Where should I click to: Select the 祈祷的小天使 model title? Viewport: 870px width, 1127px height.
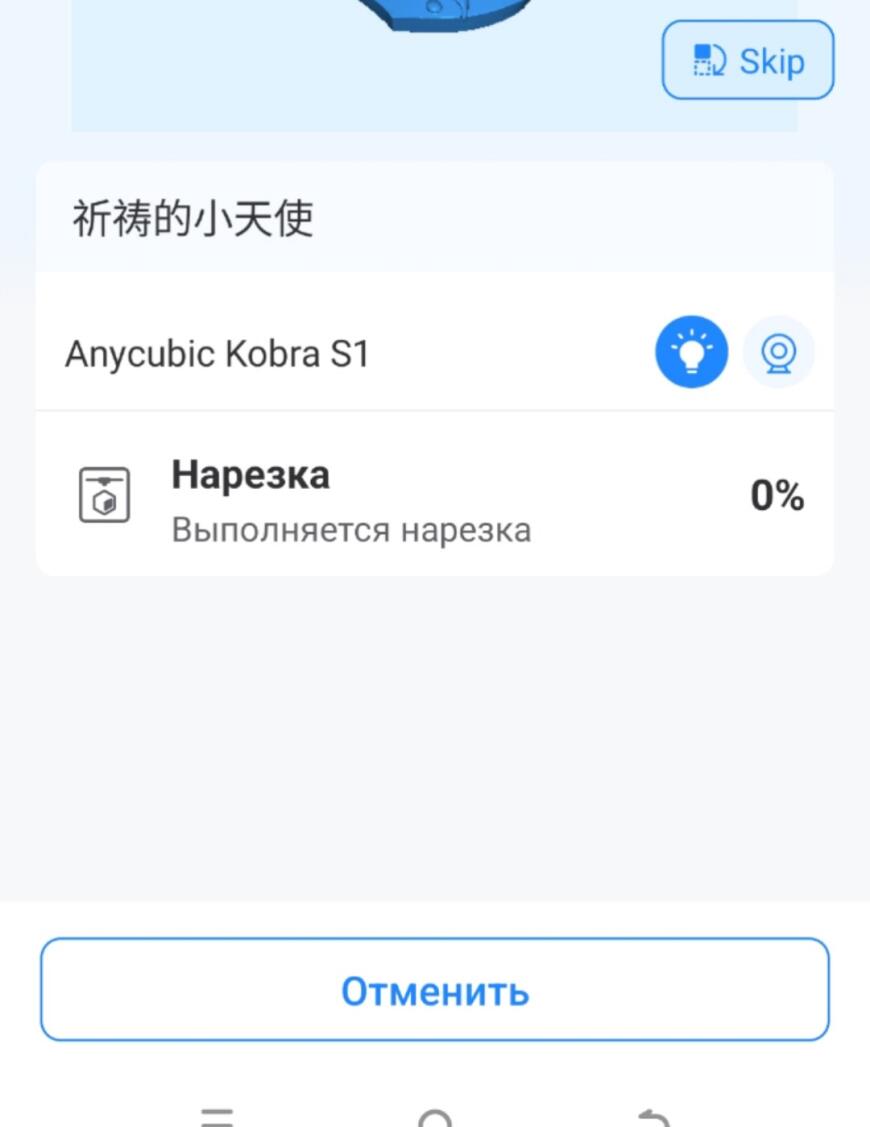point(192,218)
